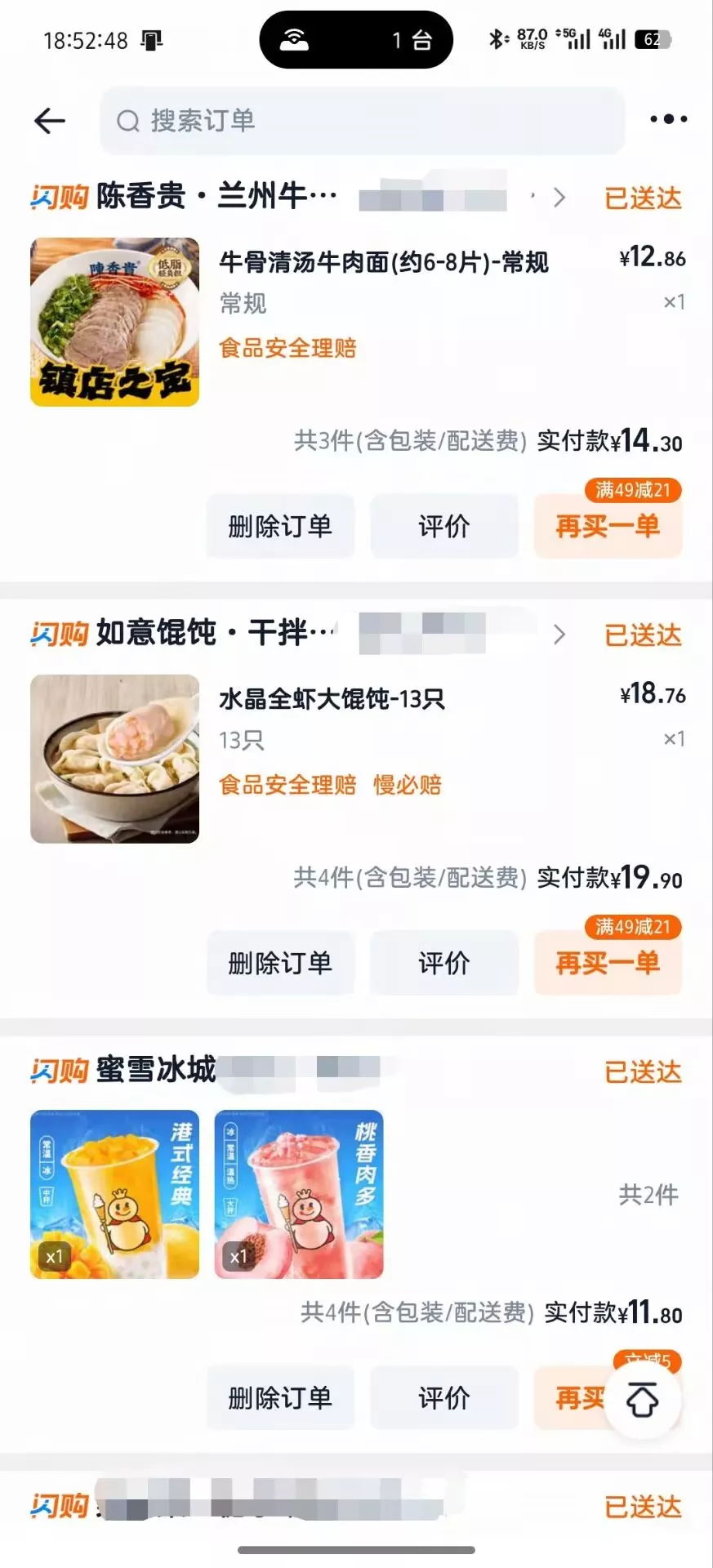The image size is (713, 1568).
Task: View the 水晶全虾大馄饨 order details
Action: 332,700
